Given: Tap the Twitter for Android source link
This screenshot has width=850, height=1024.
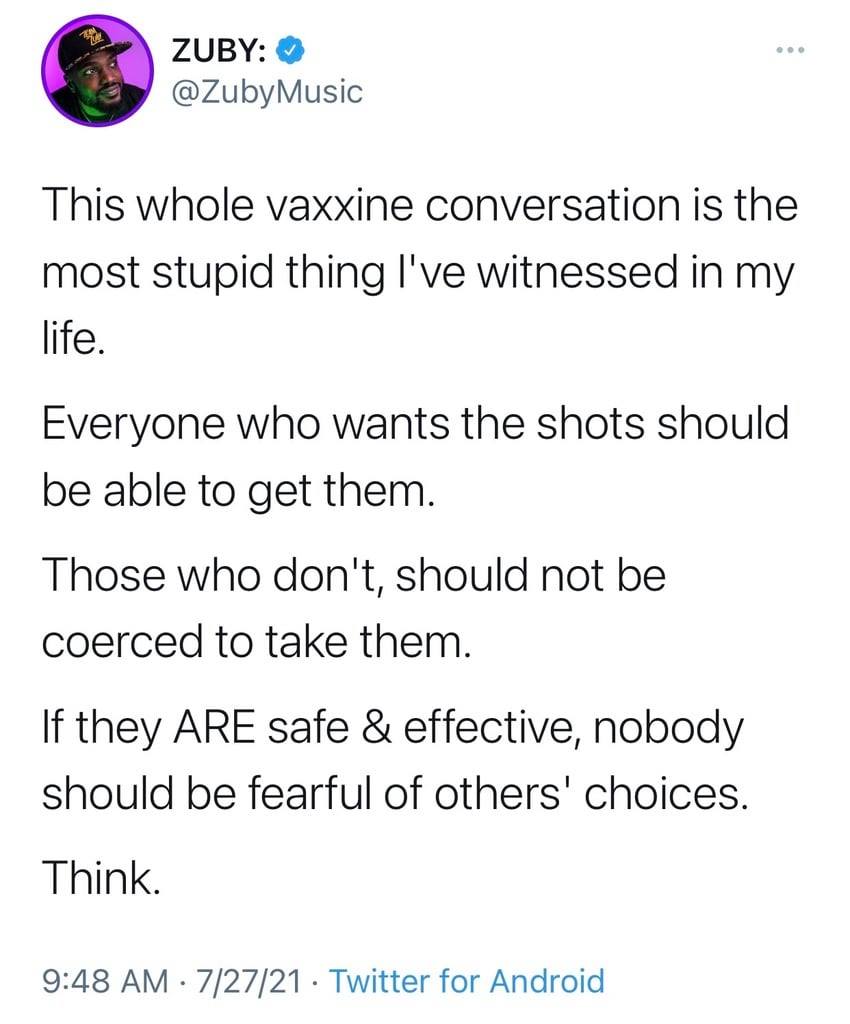Looking at the screenshot, I should [466, 981].
